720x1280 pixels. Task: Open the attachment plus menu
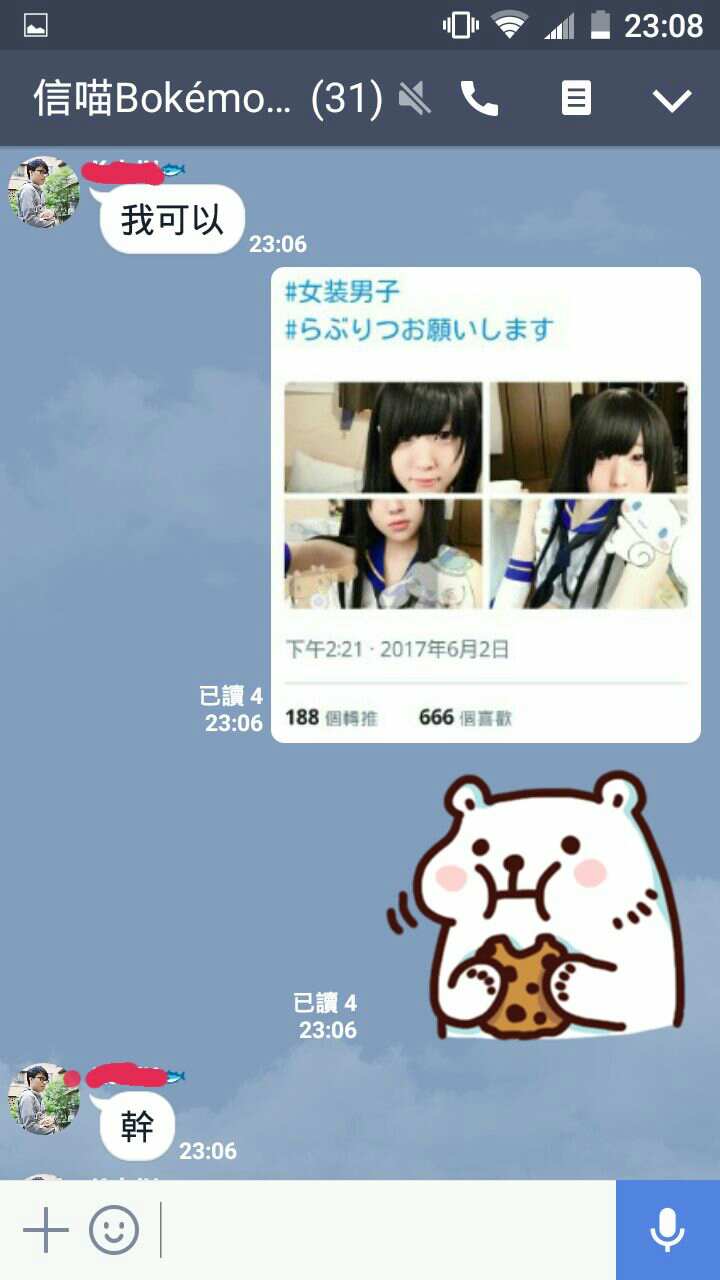pyautogui.click(x=46, y=1230)
